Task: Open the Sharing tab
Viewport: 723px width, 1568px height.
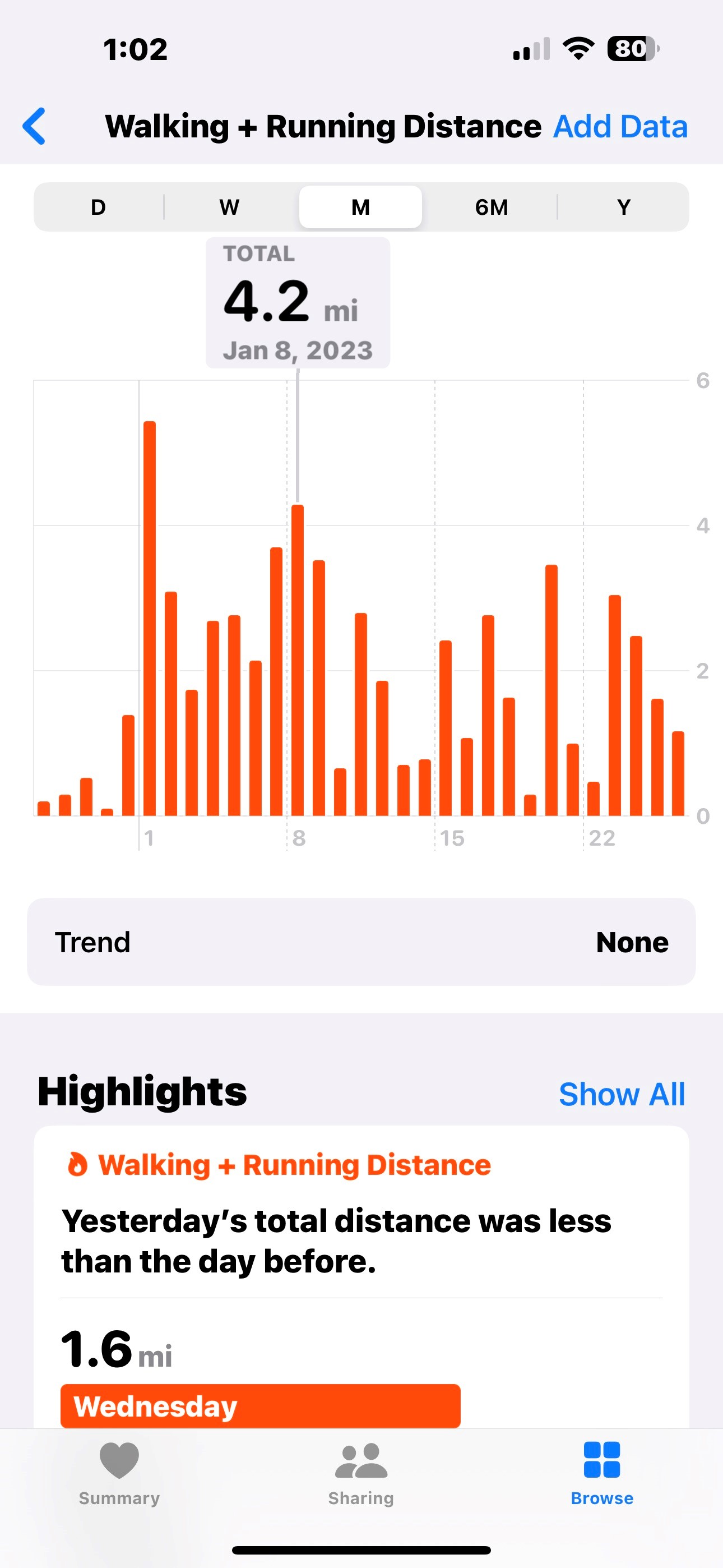Action: (x=361, y=1471)
